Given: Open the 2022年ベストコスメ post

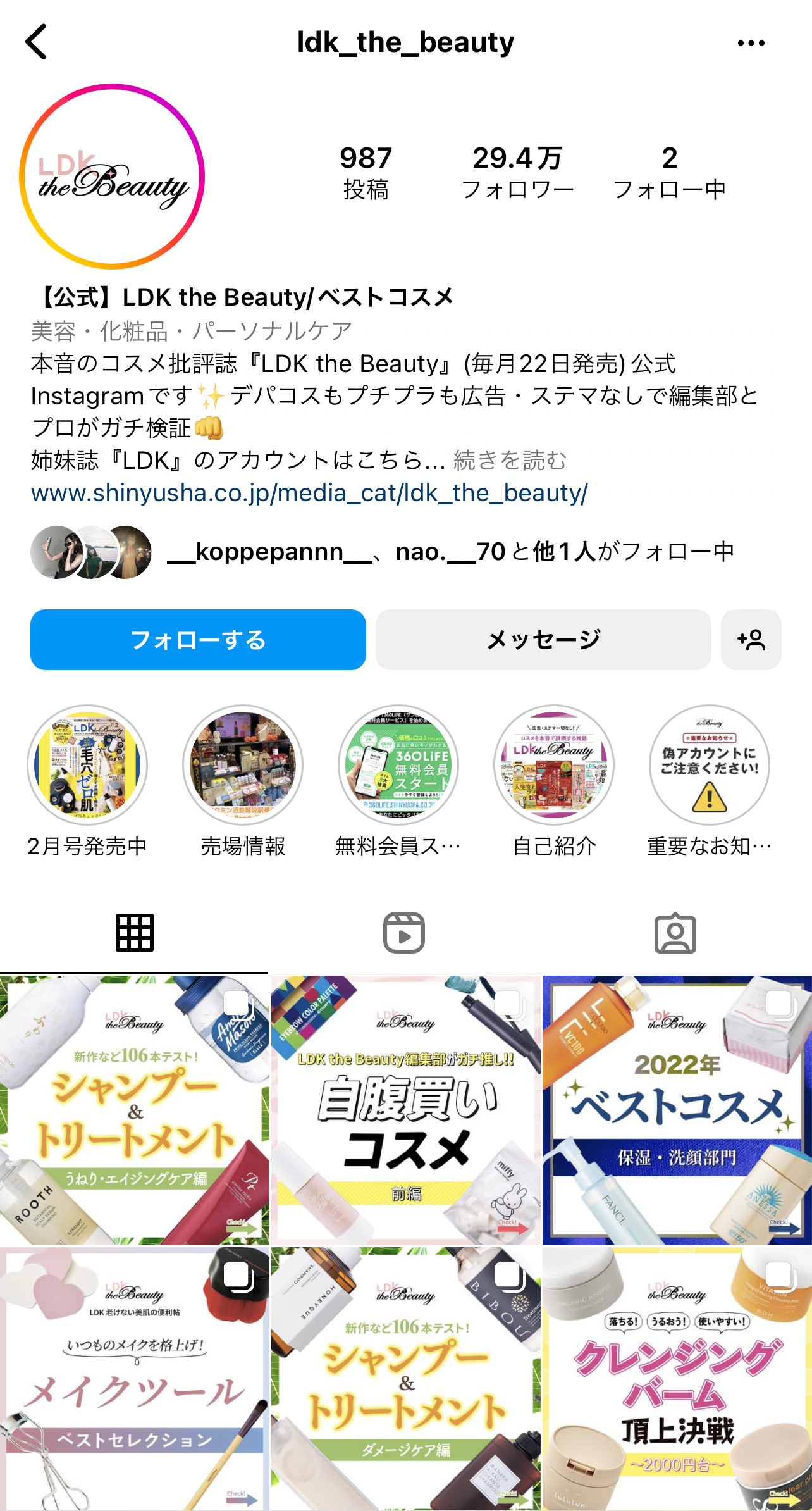Looking at the screenshot, I should (677, 1111).
